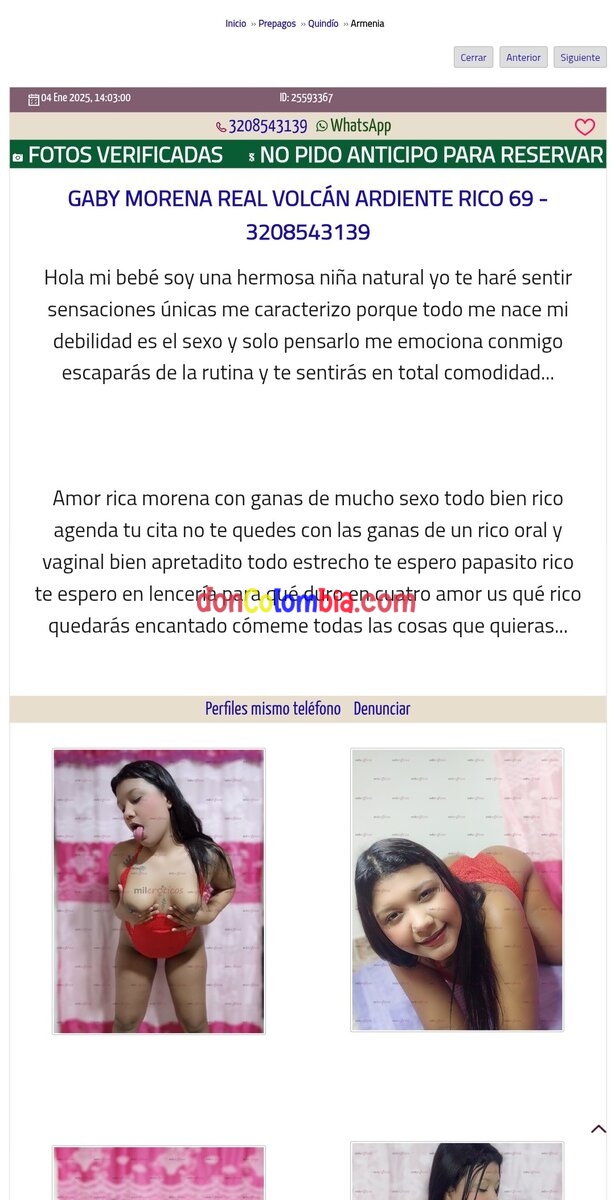The image size is (615, 1200).
Task: Open the WhatsApp contact link
Action: coord(354,126)
